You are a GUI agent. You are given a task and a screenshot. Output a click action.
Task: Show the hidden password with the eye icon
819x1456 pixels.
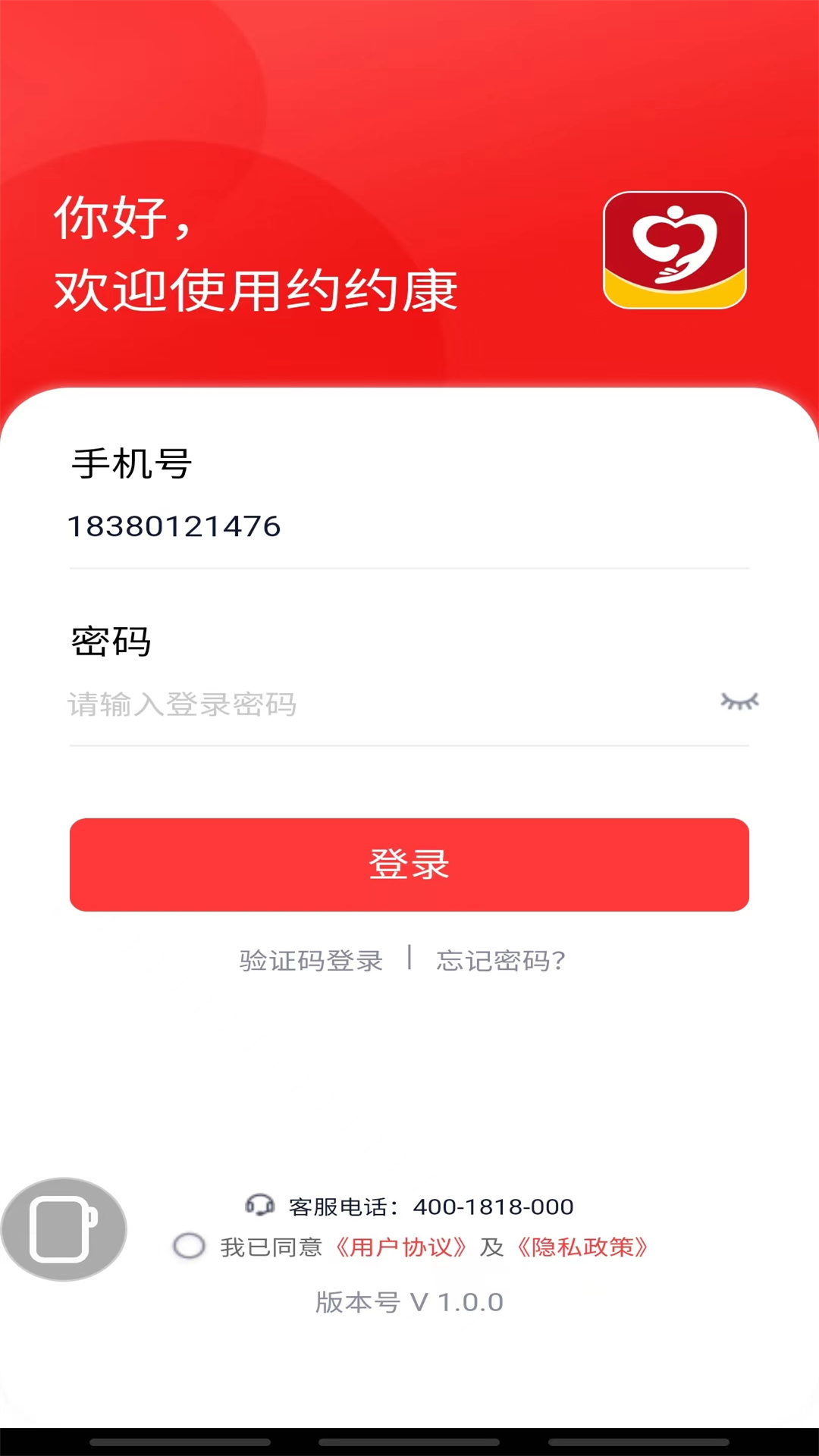(x=738, y=703)
